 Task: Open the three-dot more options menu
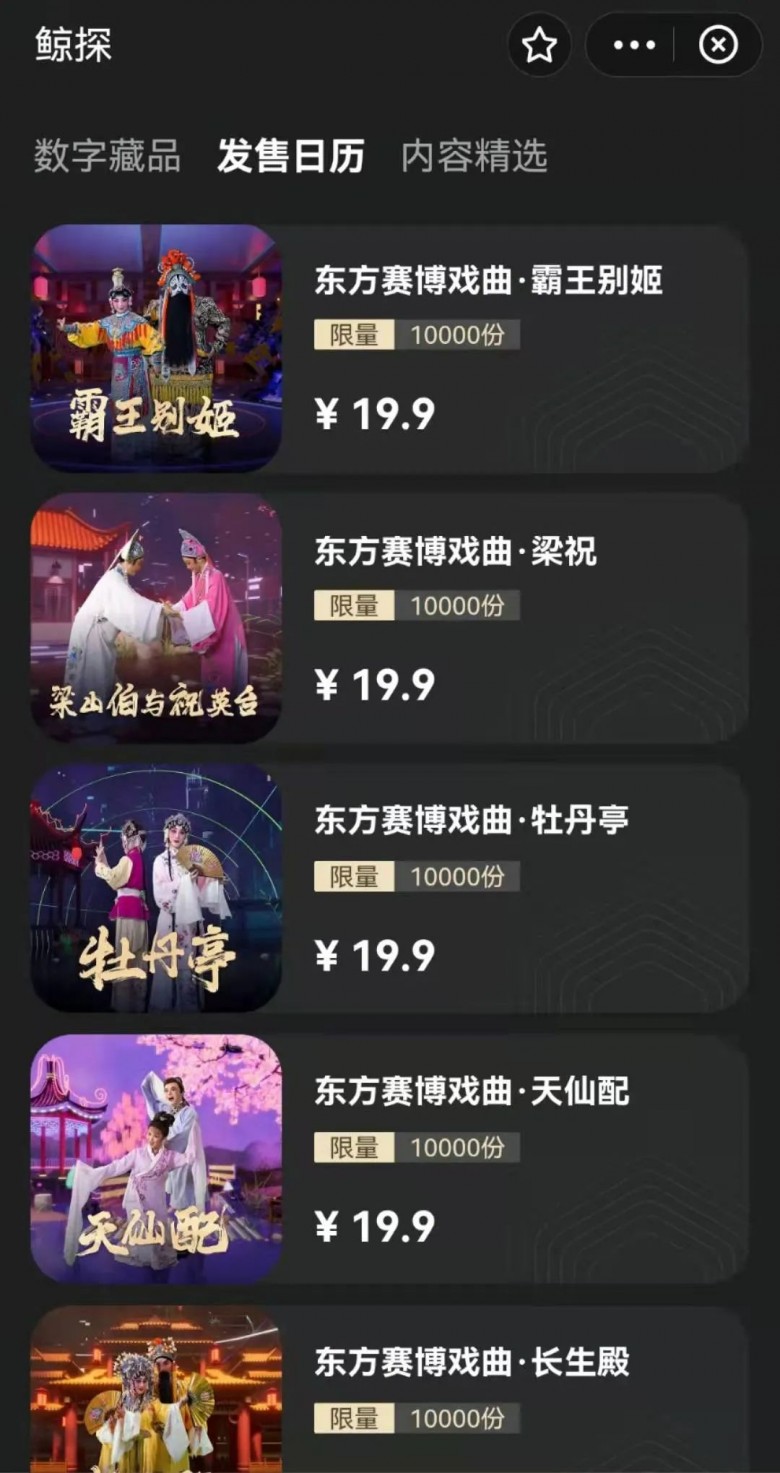tap(634, 45)
